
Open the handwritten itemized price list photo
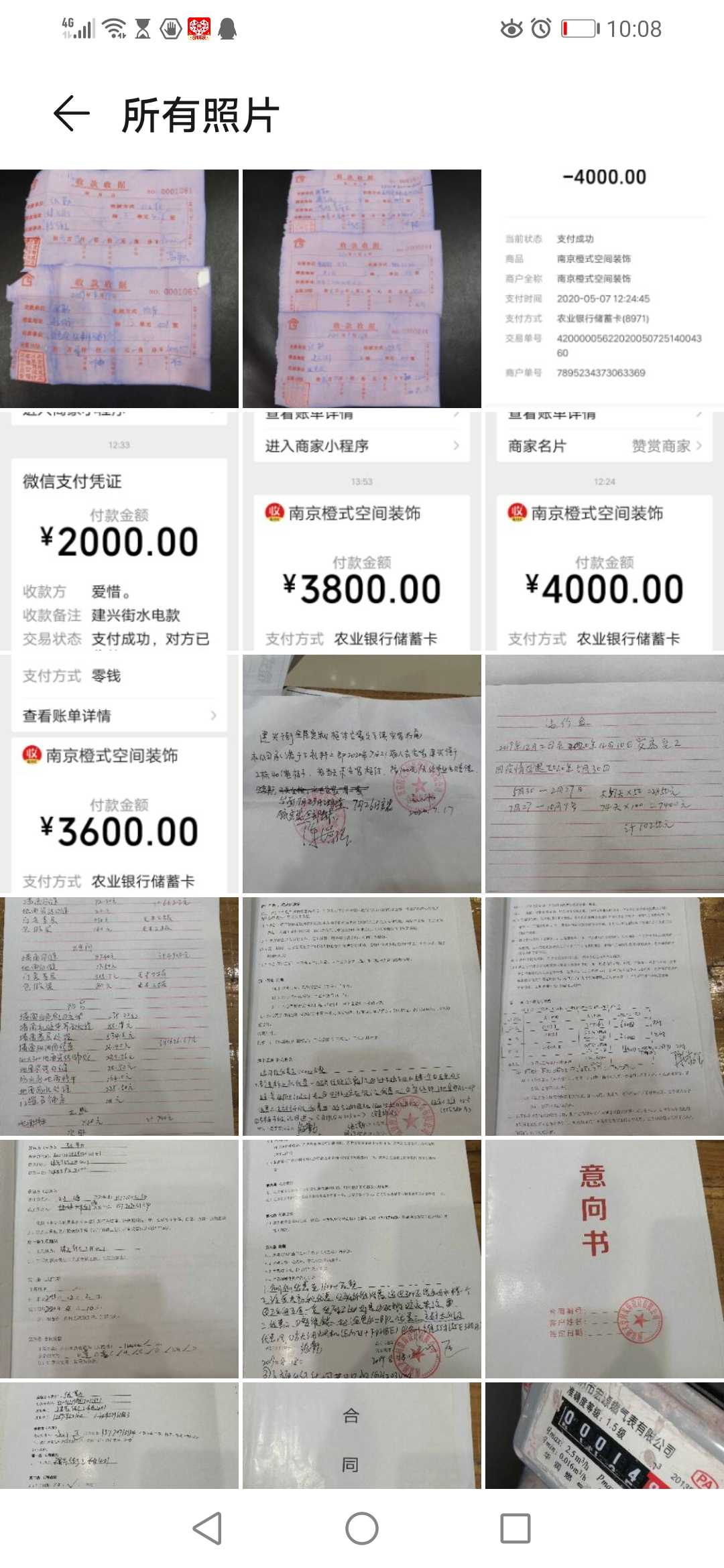[x=119, y=1016]
